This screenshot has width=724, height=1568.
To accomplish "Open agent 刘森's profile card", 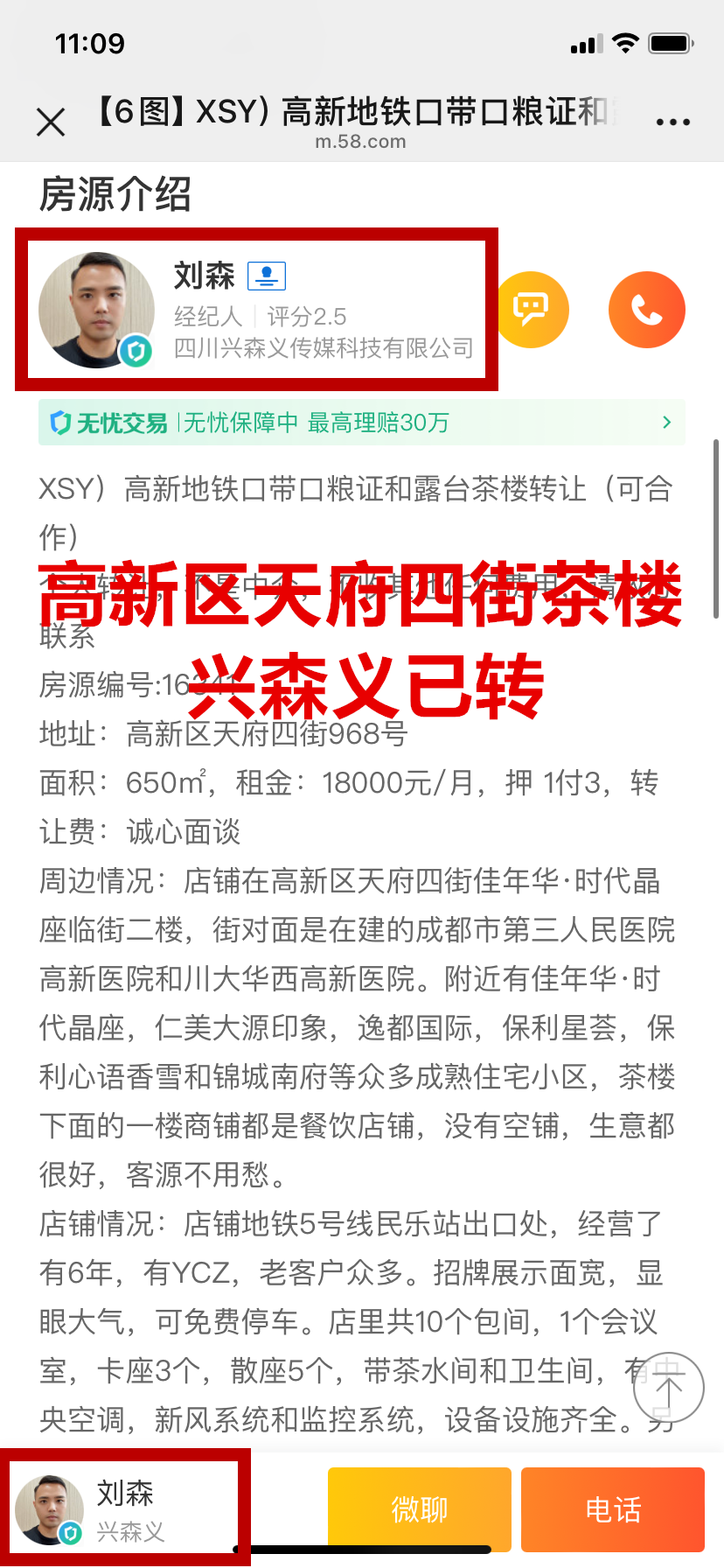I will coord(256,310).
